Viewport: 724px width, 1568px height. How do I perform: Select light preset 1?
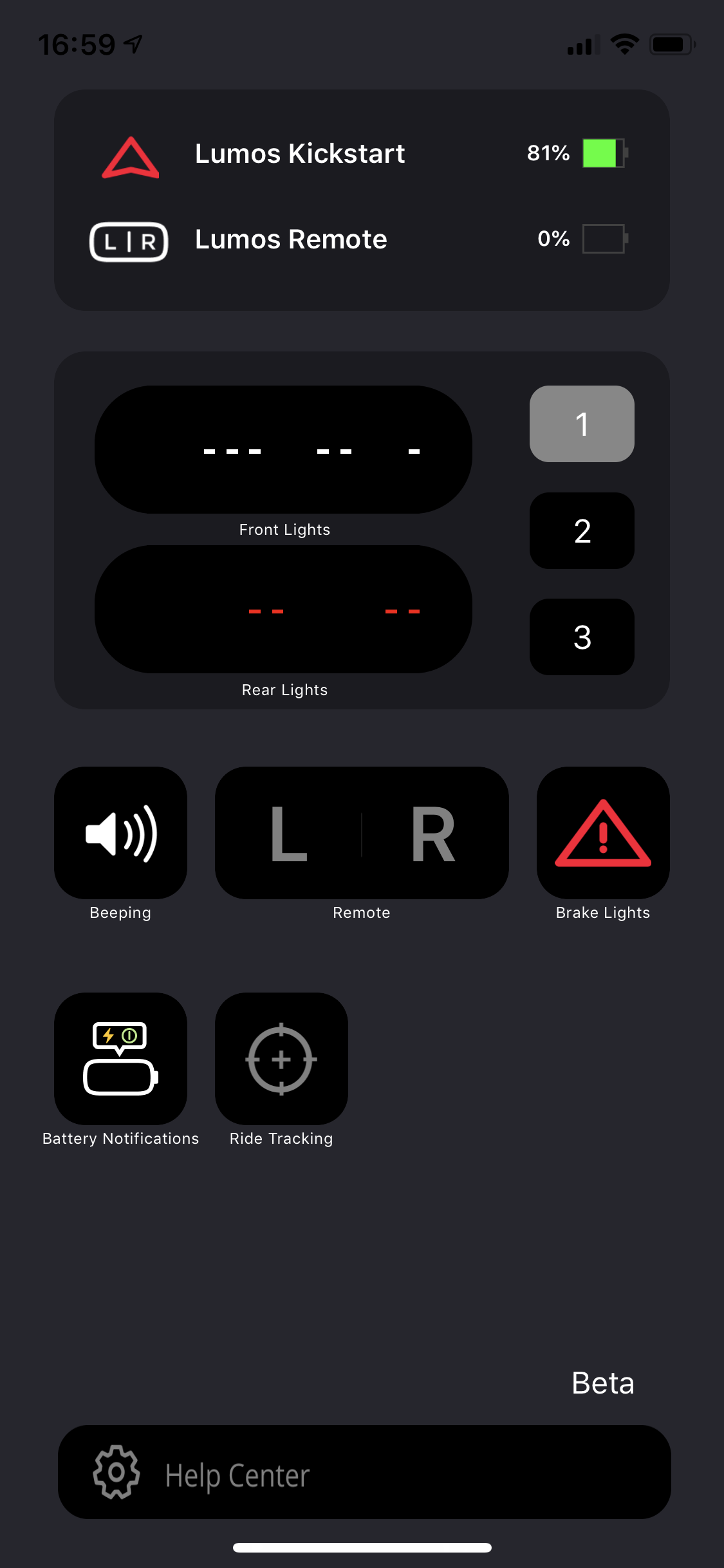coord(582,424)
